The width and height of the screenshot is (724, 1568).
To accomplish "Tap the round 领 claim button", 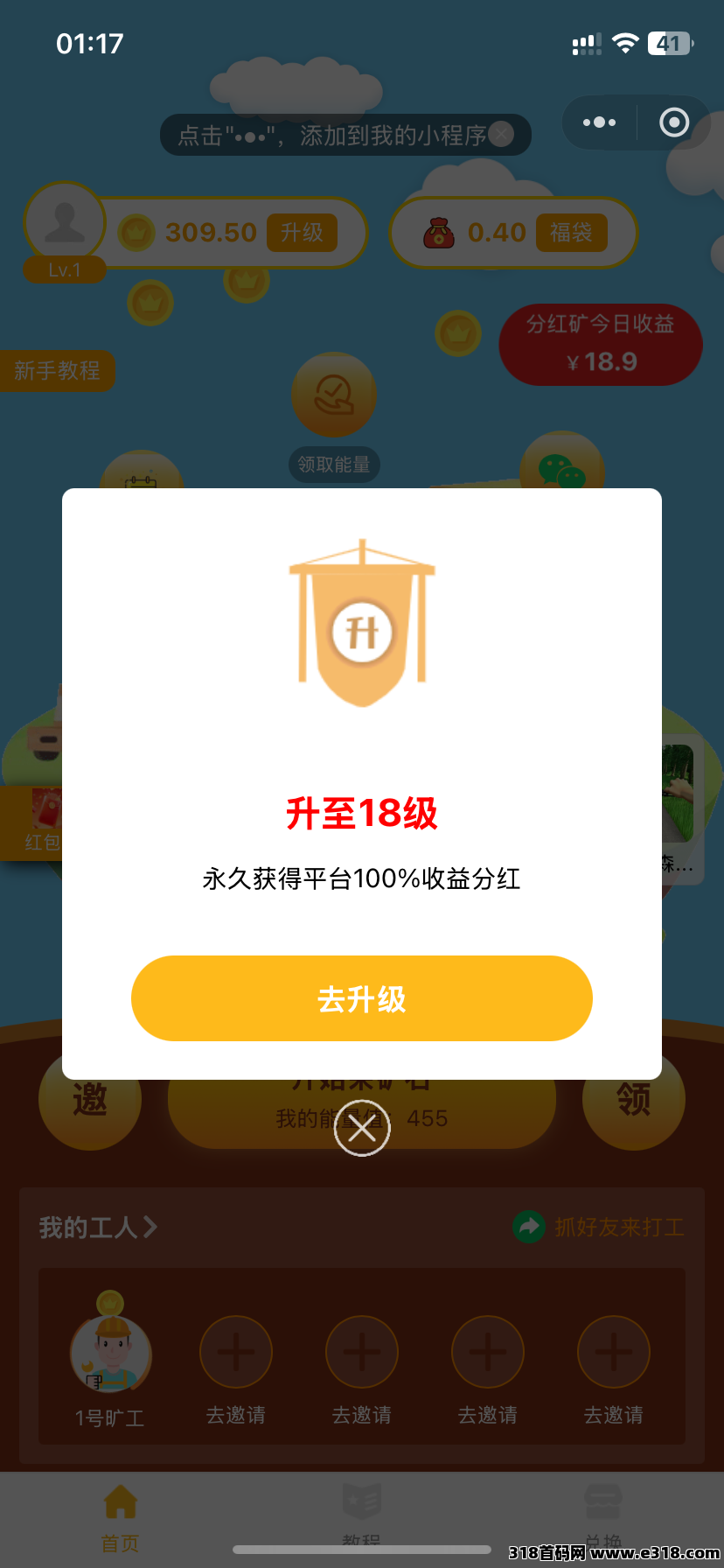I will click(633, 1099).
